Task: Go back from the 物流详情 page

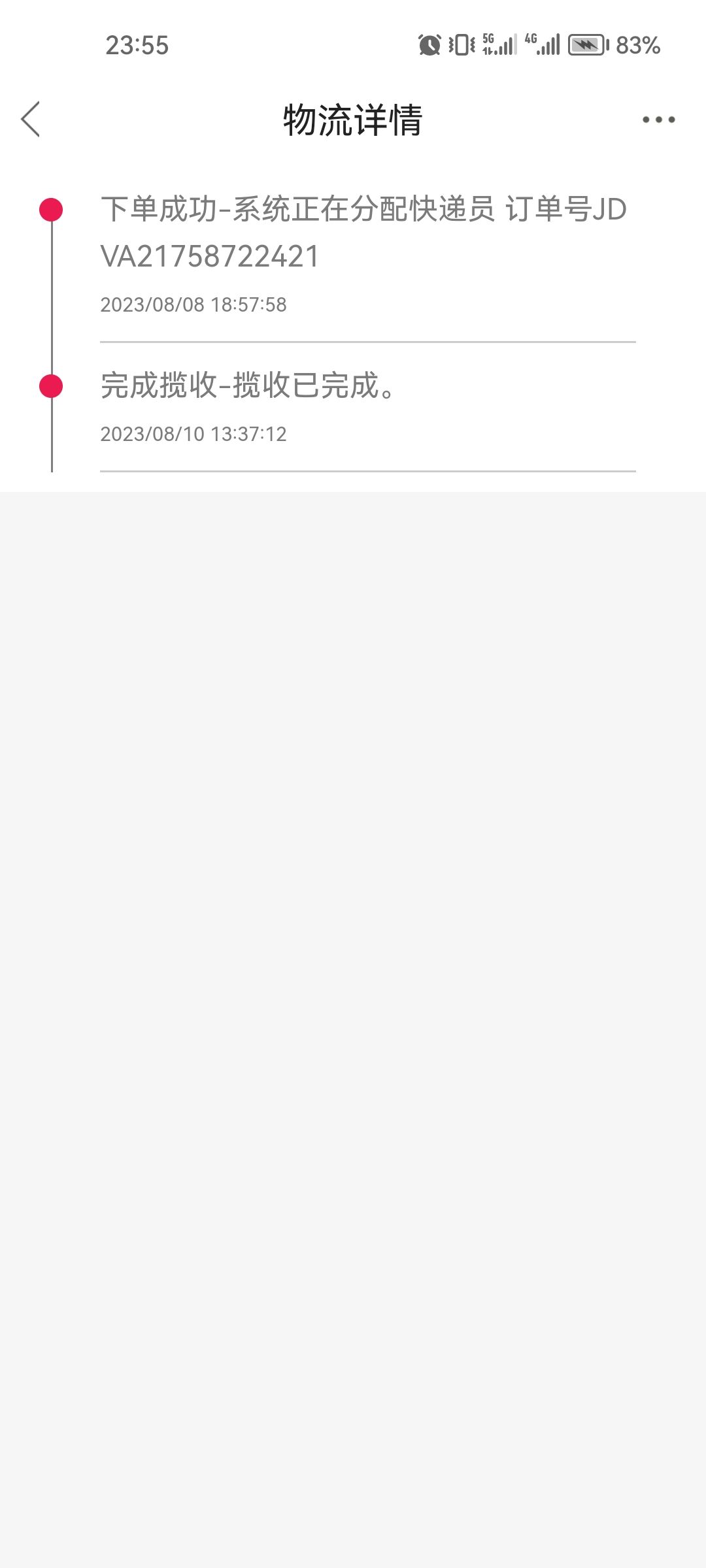Action: pos(30,119)
